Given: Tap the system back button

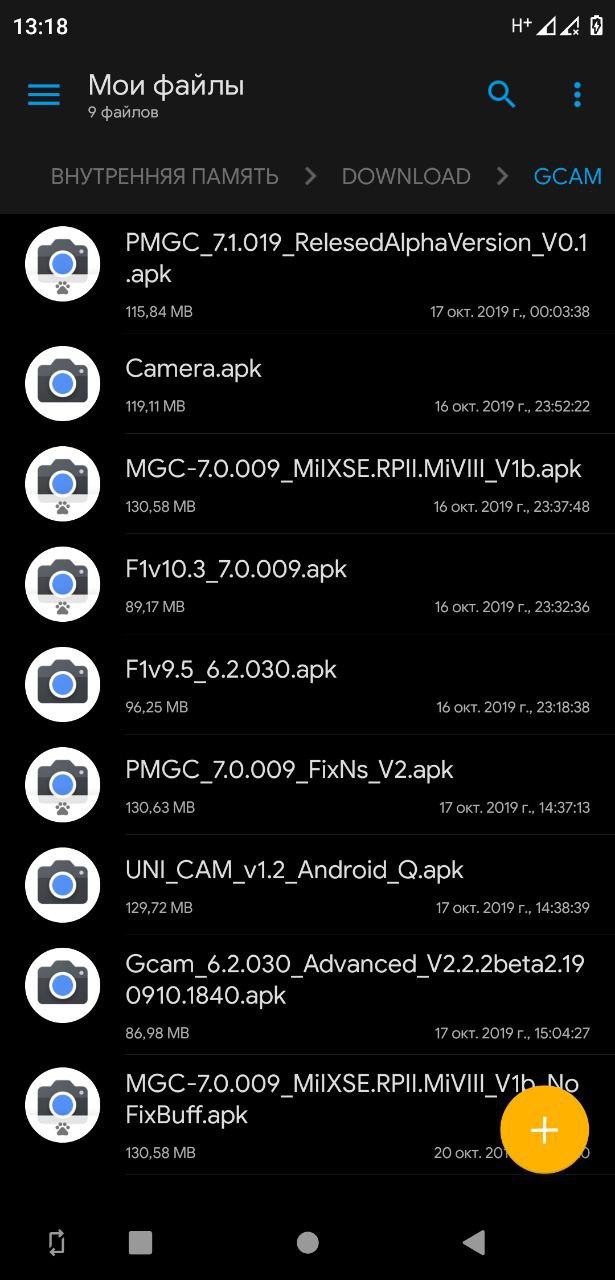Looking at the screenshot, I should 474,1243.
